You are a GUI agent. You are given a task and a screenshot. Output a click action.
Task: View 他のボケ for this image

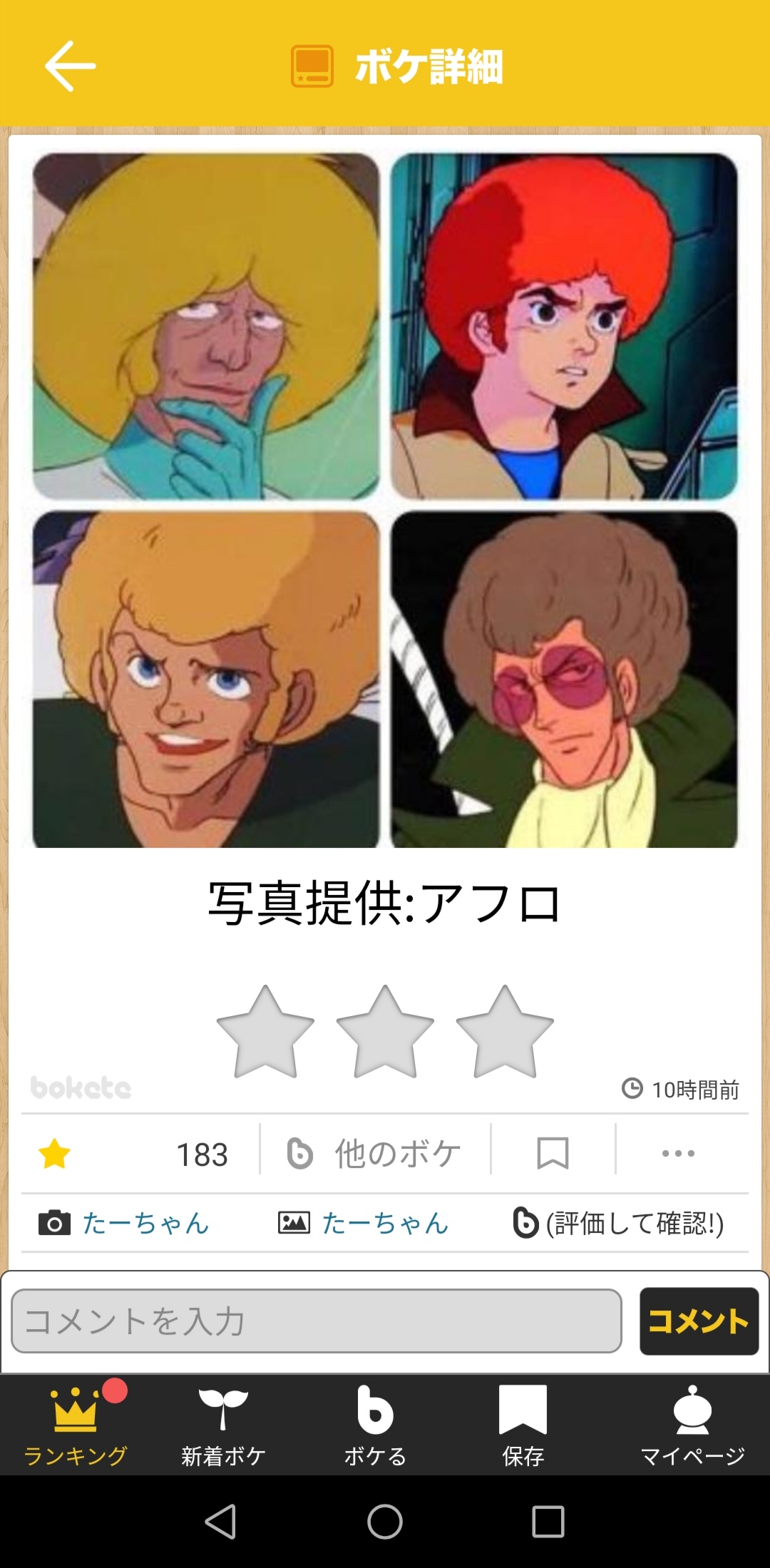[x=375, y=1153]
